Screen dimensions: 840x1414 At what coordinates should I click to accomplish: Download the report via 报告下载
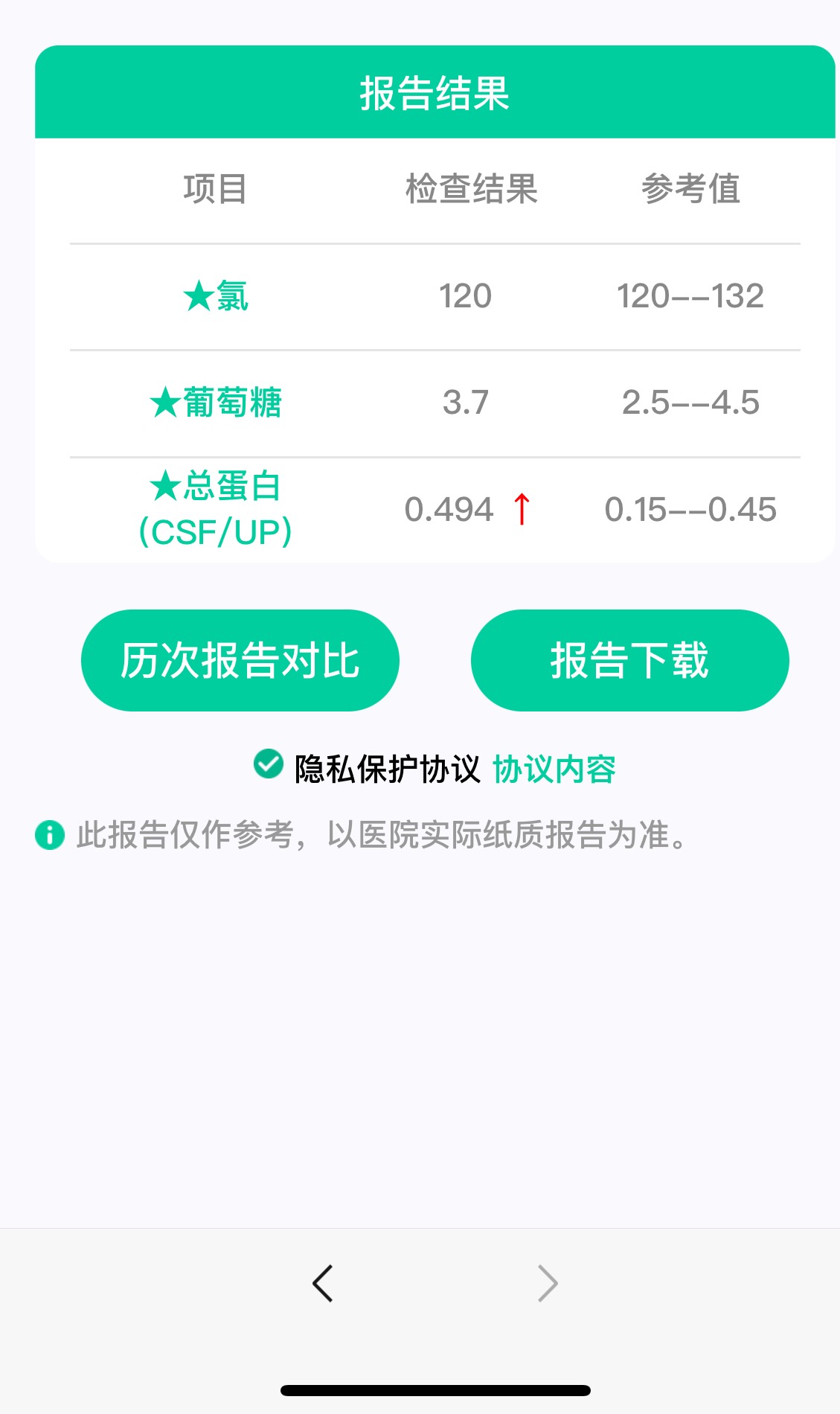click(x=629, y=660)
